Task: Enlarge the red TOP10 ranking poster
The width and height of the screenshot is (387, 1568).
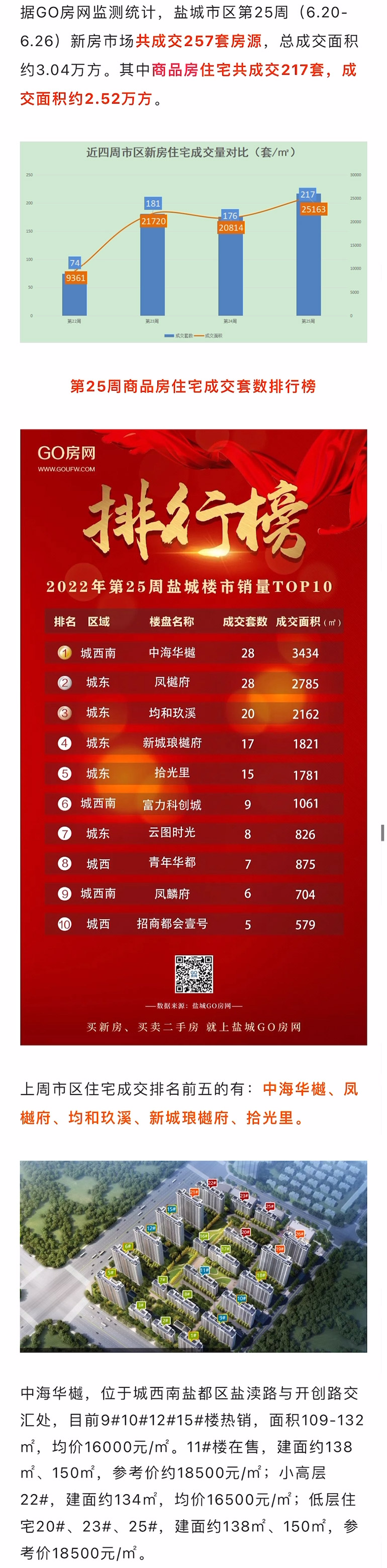Action: [x=193, y=737]
